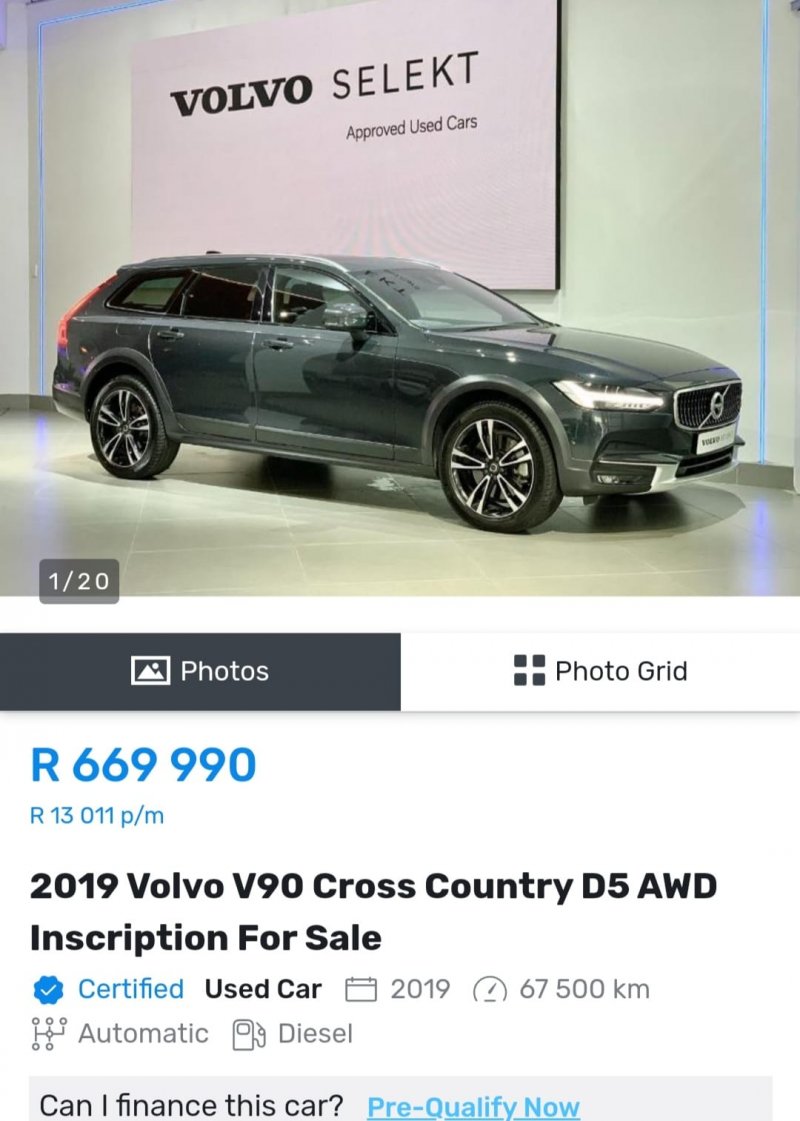The image size is (800, 1121).
Task: Switch to the Photos tab
Action: pos(200,671)
